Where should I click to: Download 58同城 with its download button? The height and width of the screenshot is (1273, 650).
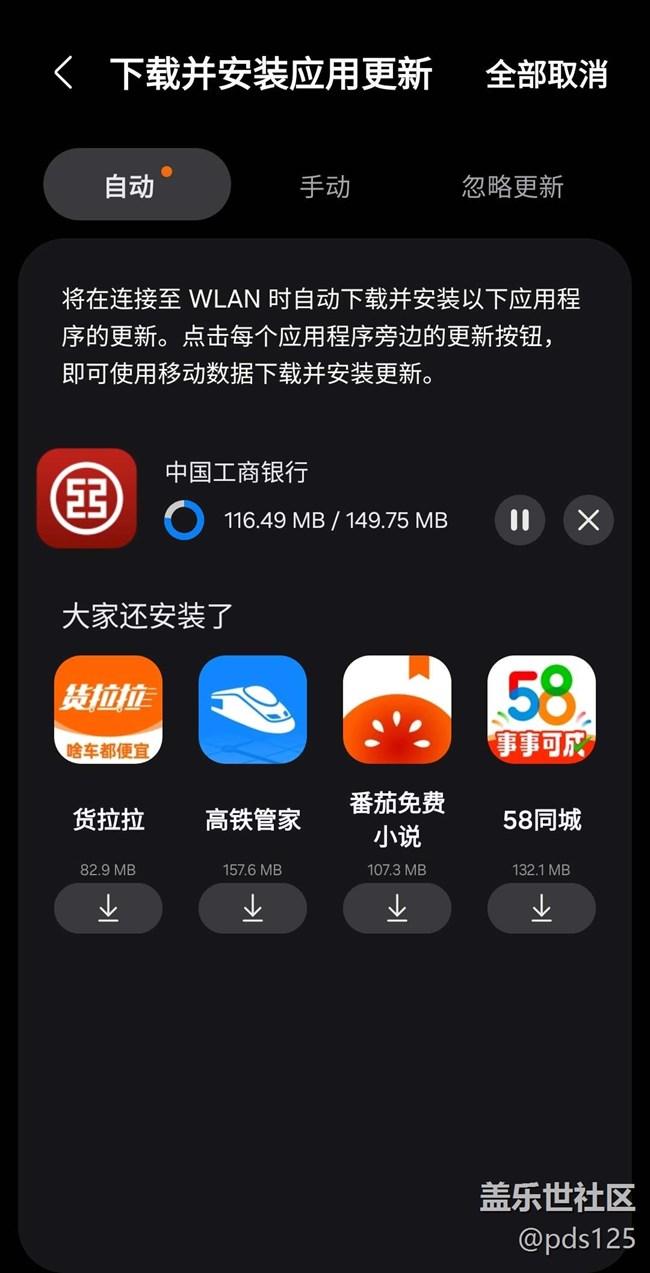coord(541,908)
